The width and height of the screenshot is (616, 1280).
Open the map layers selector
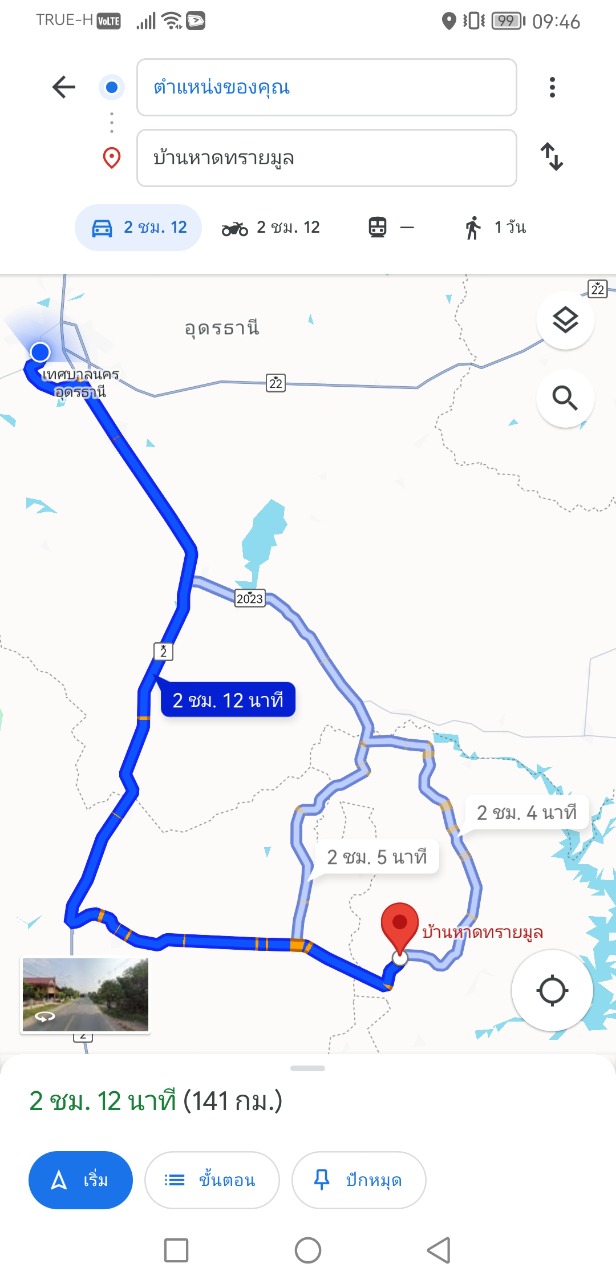565,321
